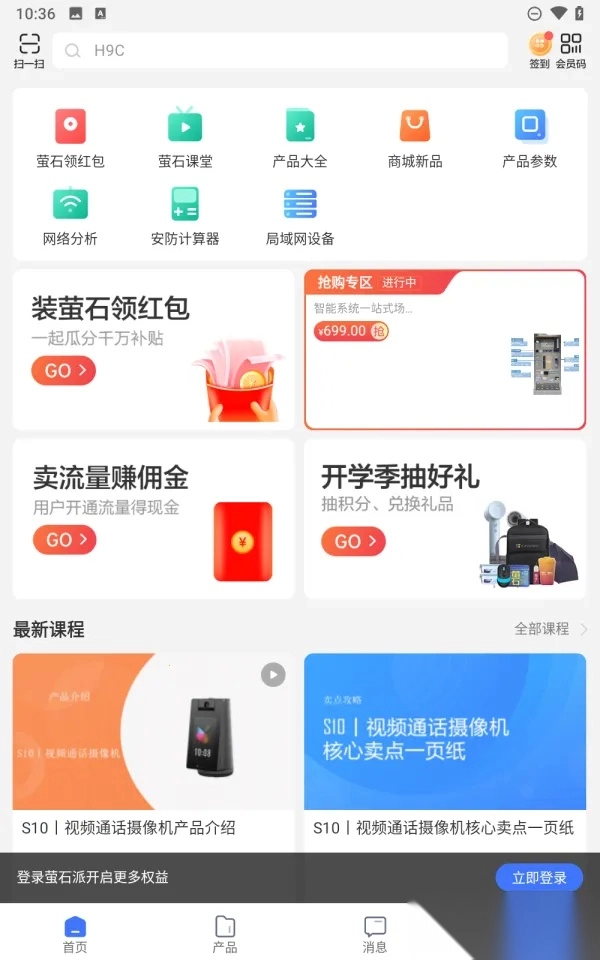600x960 pixels.
Task: Tap 立即登录 to log in
Action: point(539,877)
